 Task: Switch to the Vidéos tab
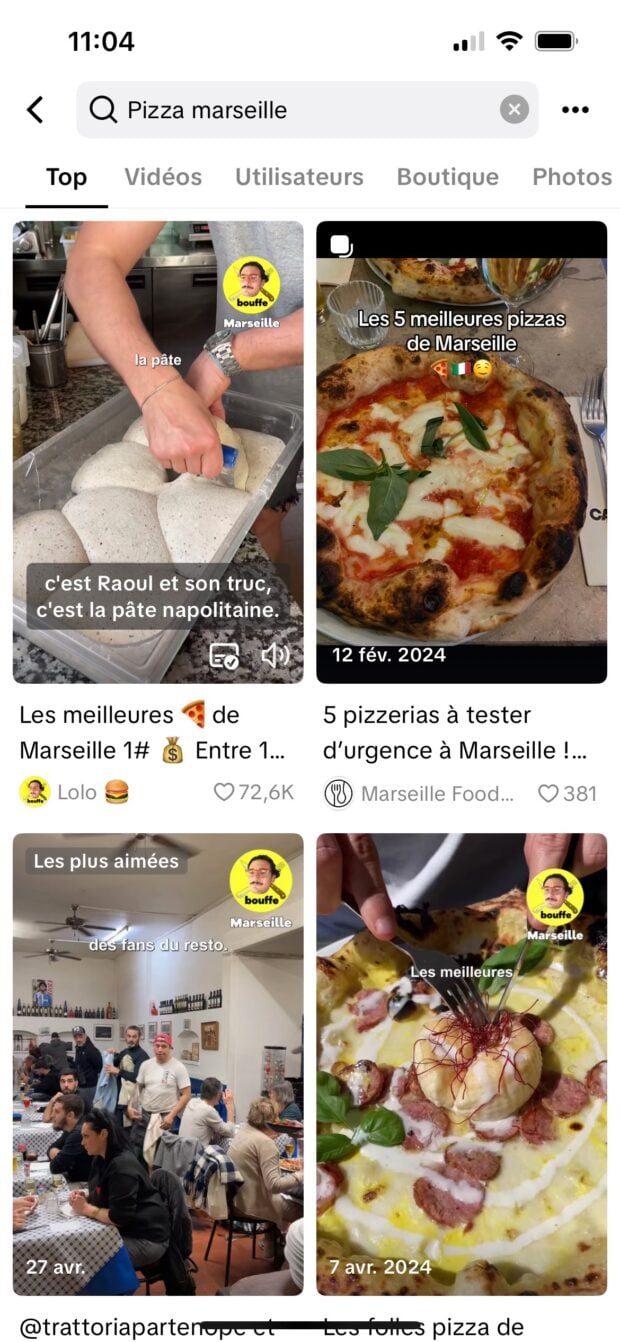pyautogui.click(x=163, y=177)
